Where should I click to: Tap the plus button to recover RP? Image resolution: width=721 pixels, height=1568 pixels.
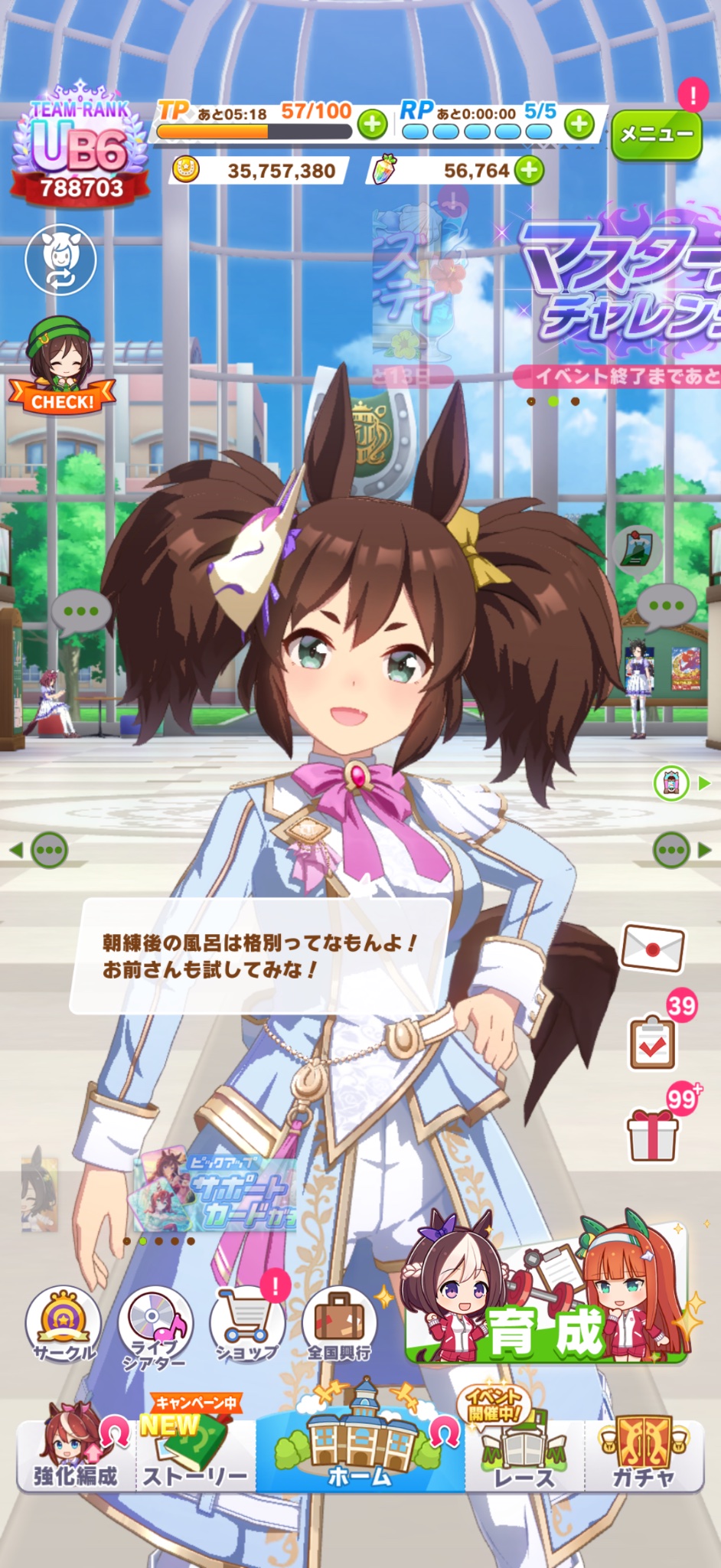579,122
